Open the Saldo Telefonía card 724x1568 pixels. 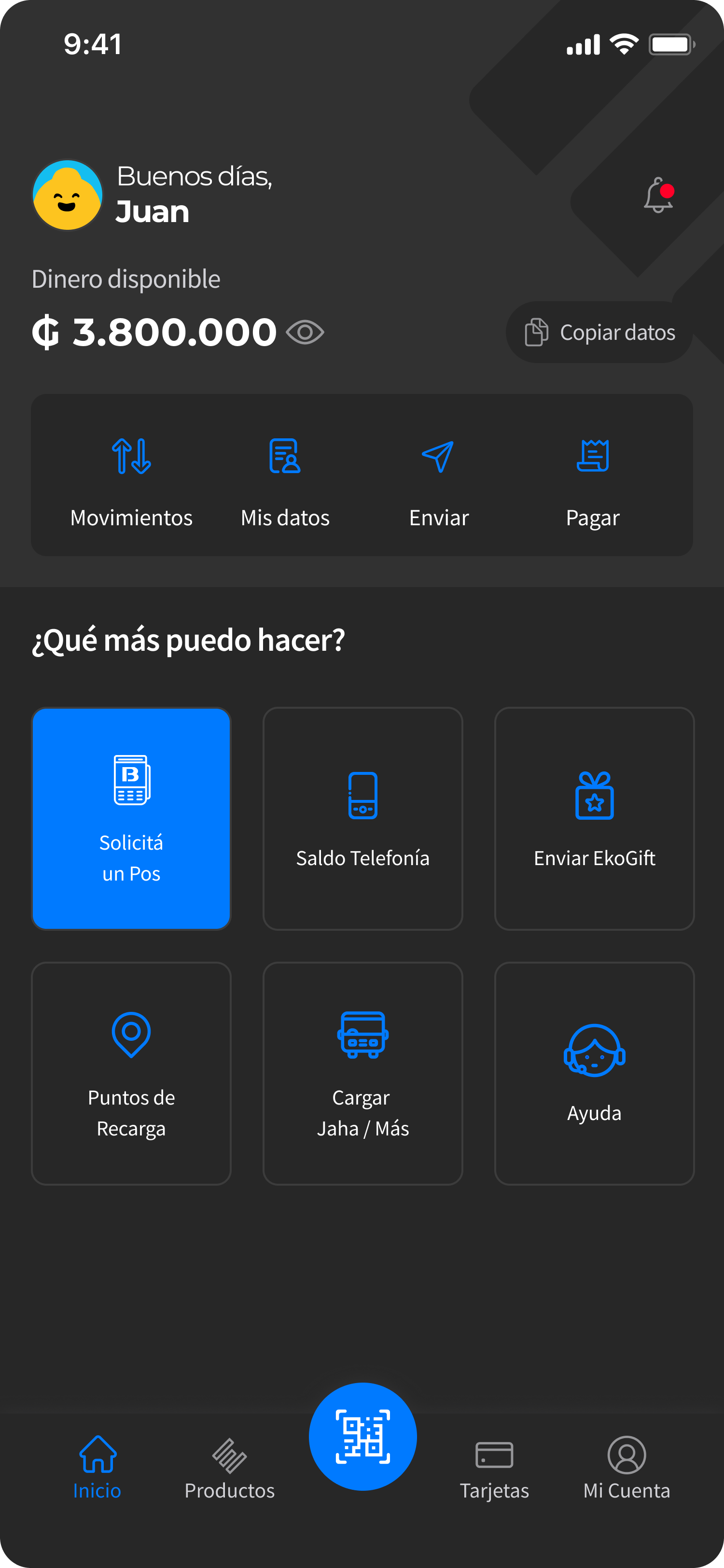[362, 819]
